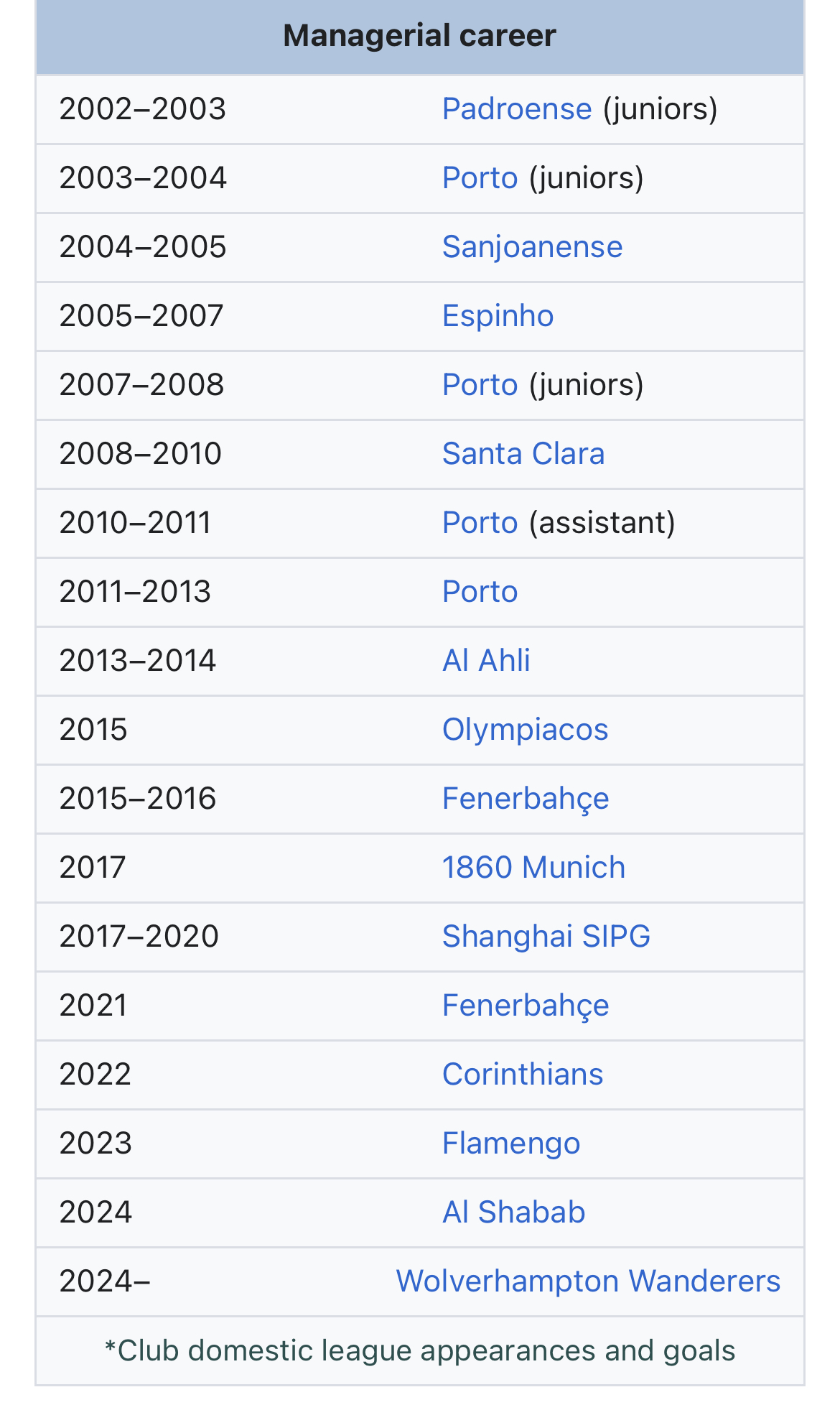The image size is (840, 1405).
Task: Tap Fenerbahçe link in the 2021 row
Action: [526, 1006]
